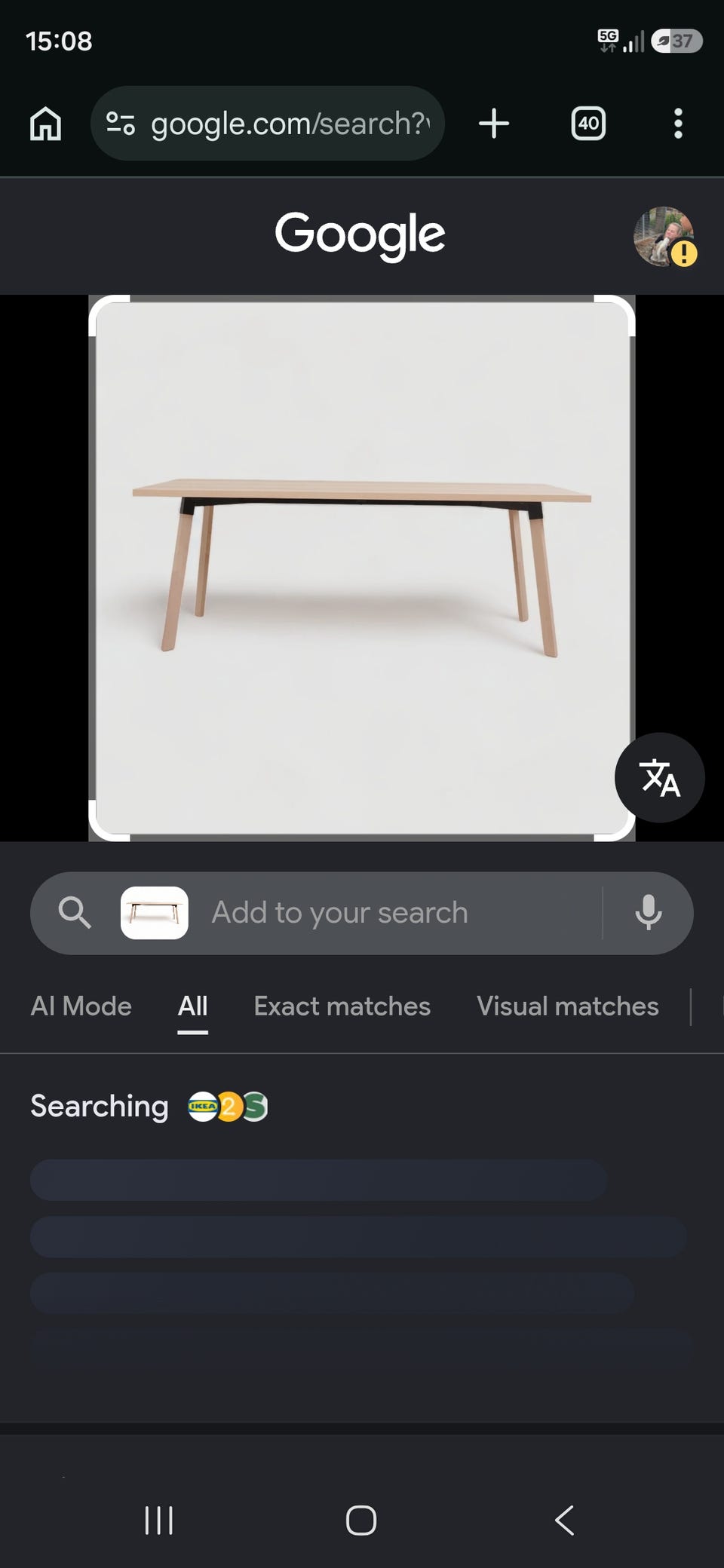Switch to Visual matches tab

[x=567, y=1006]
